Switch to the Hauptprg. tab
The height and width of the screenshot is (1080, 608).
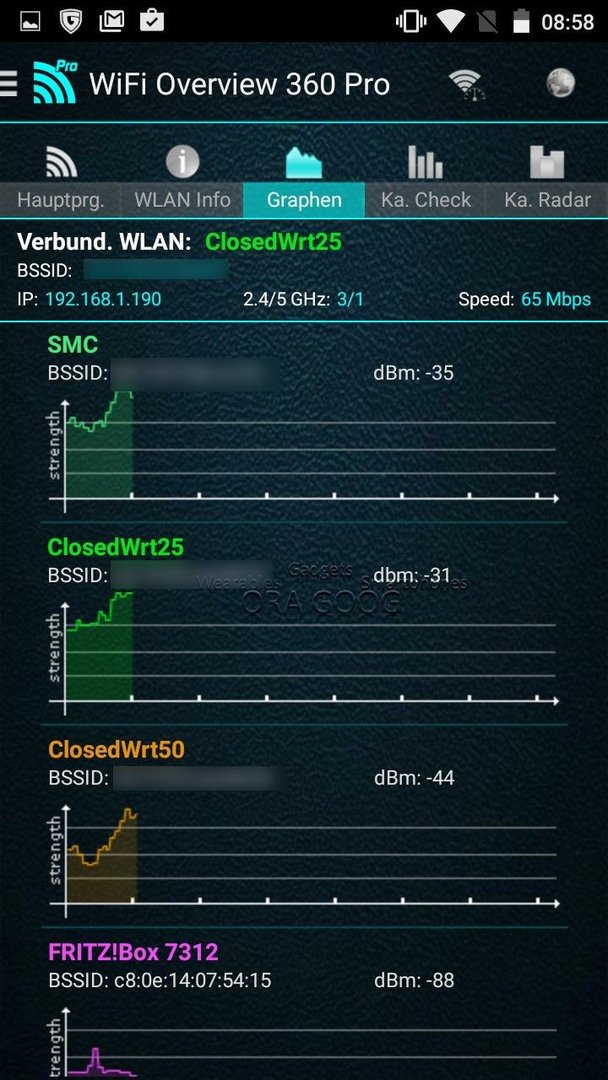(x=61, y=180)
